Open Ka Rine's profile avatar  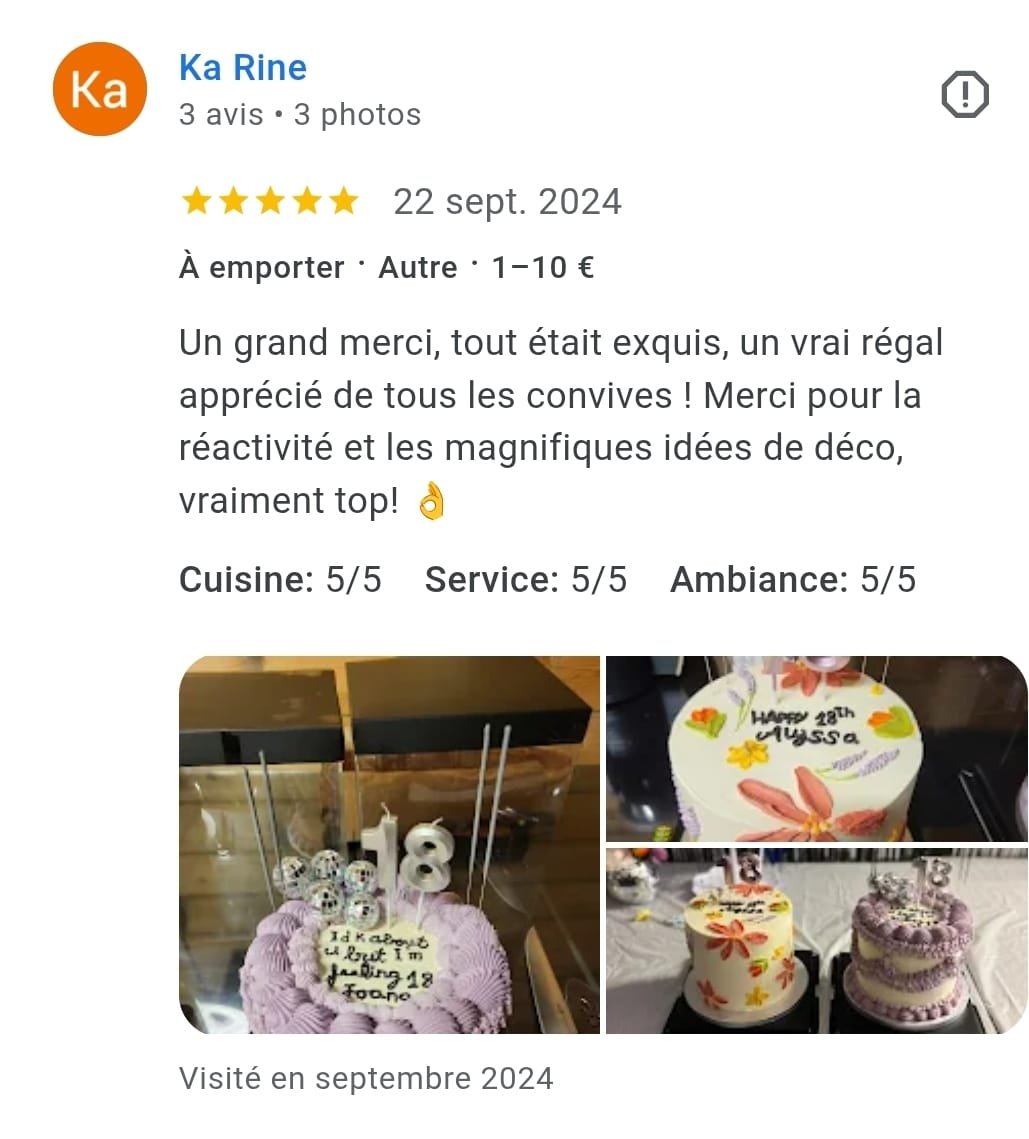(100, 89)
